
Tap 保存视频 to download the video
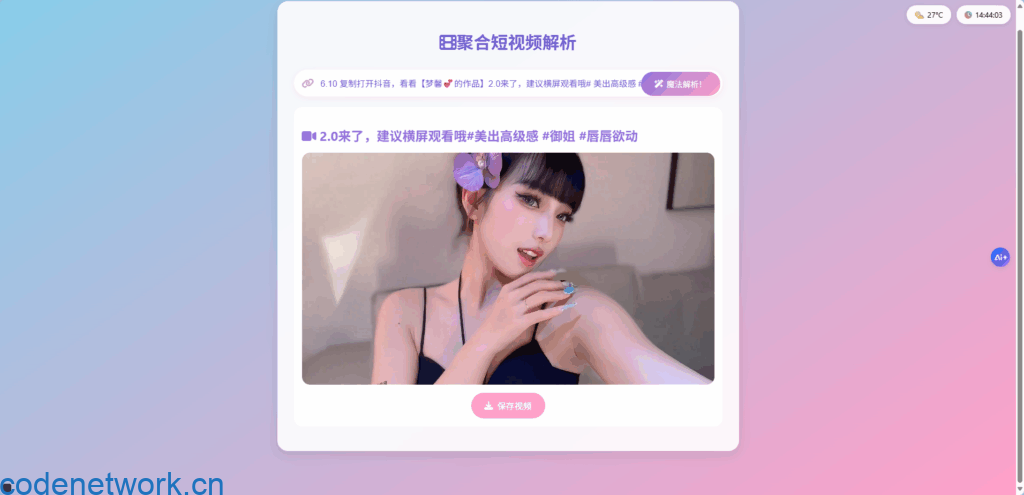(508, 406)
